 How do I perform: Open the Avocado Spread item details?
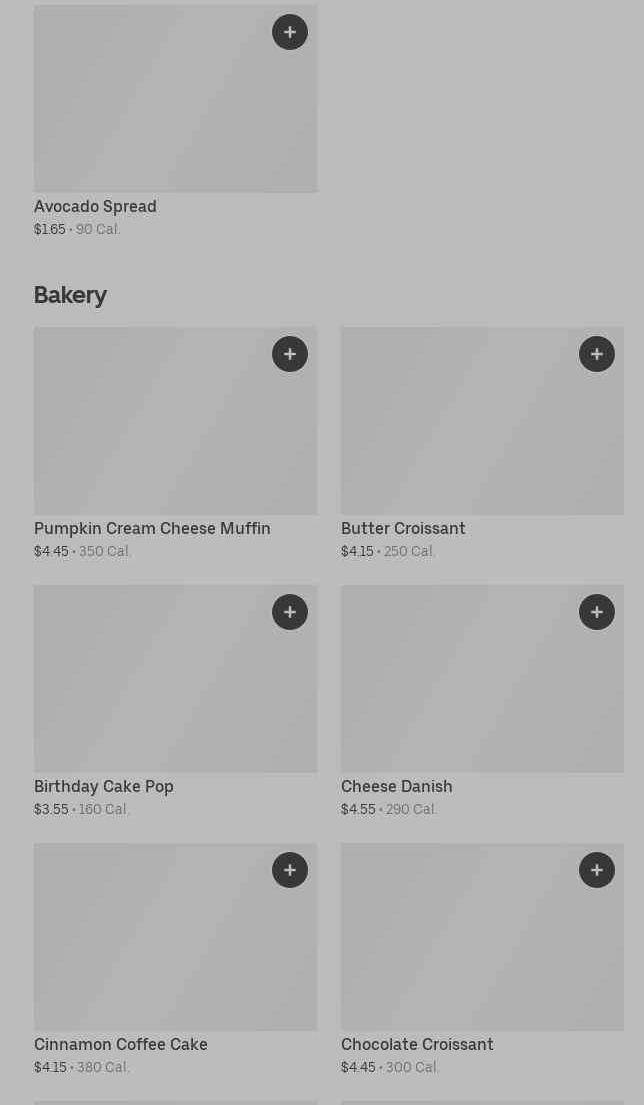(x=175, y=121)
